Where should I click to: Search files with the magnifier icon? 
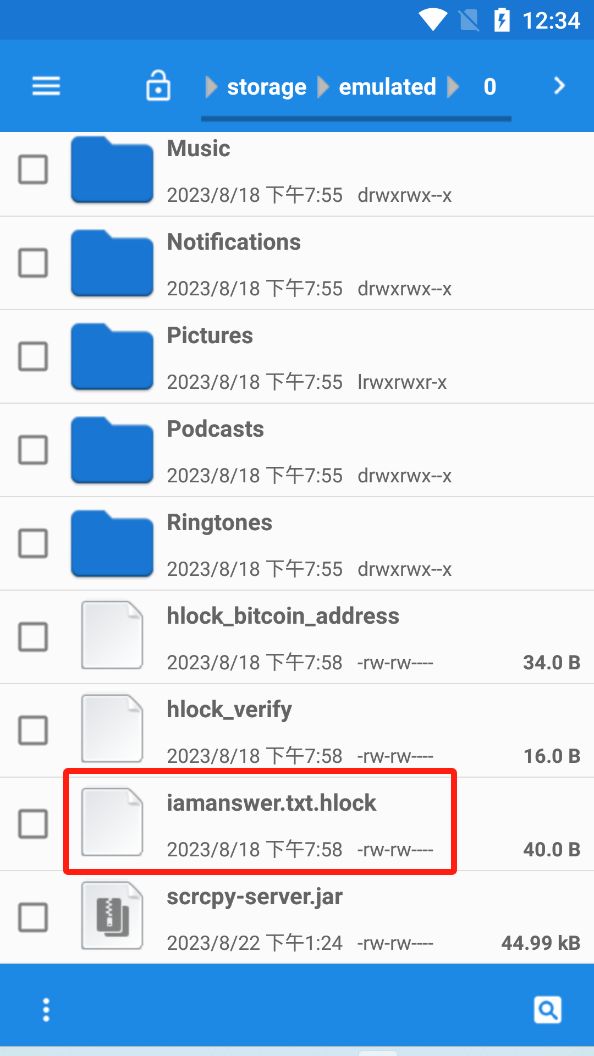coord(548,1010)
